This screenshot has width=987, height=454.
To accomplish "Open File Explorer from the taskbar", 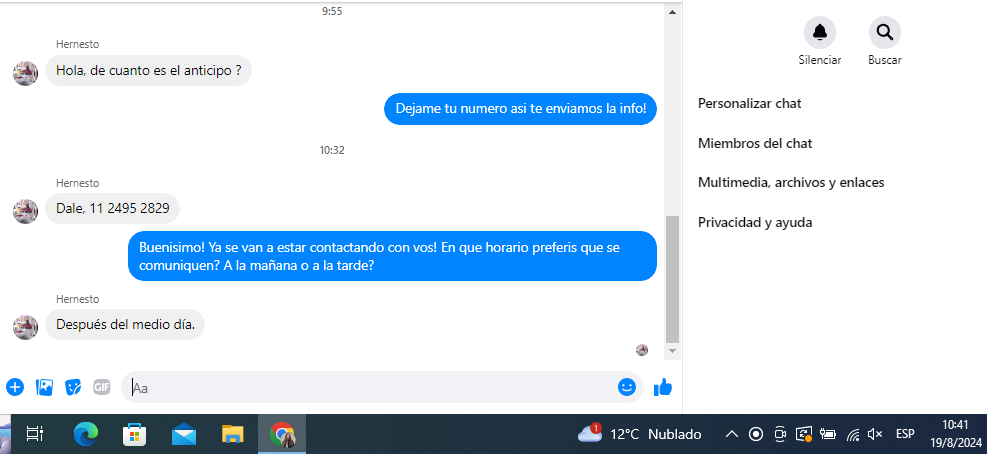I will tap(233, 434).
